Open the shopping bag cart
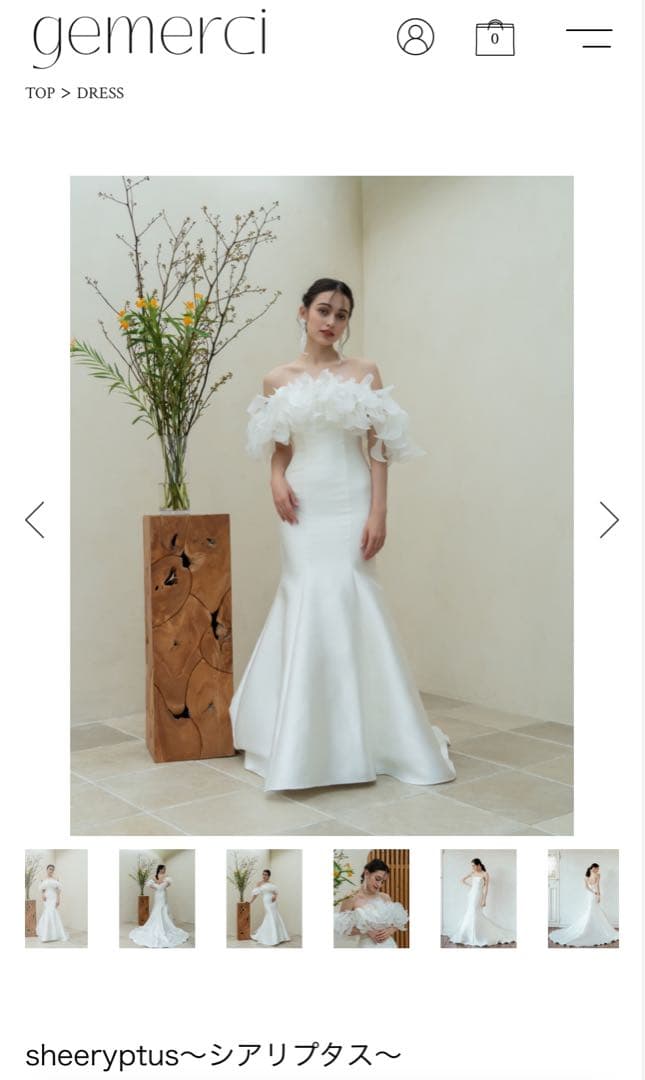The image size is (645, 1080). click(494, 38)
